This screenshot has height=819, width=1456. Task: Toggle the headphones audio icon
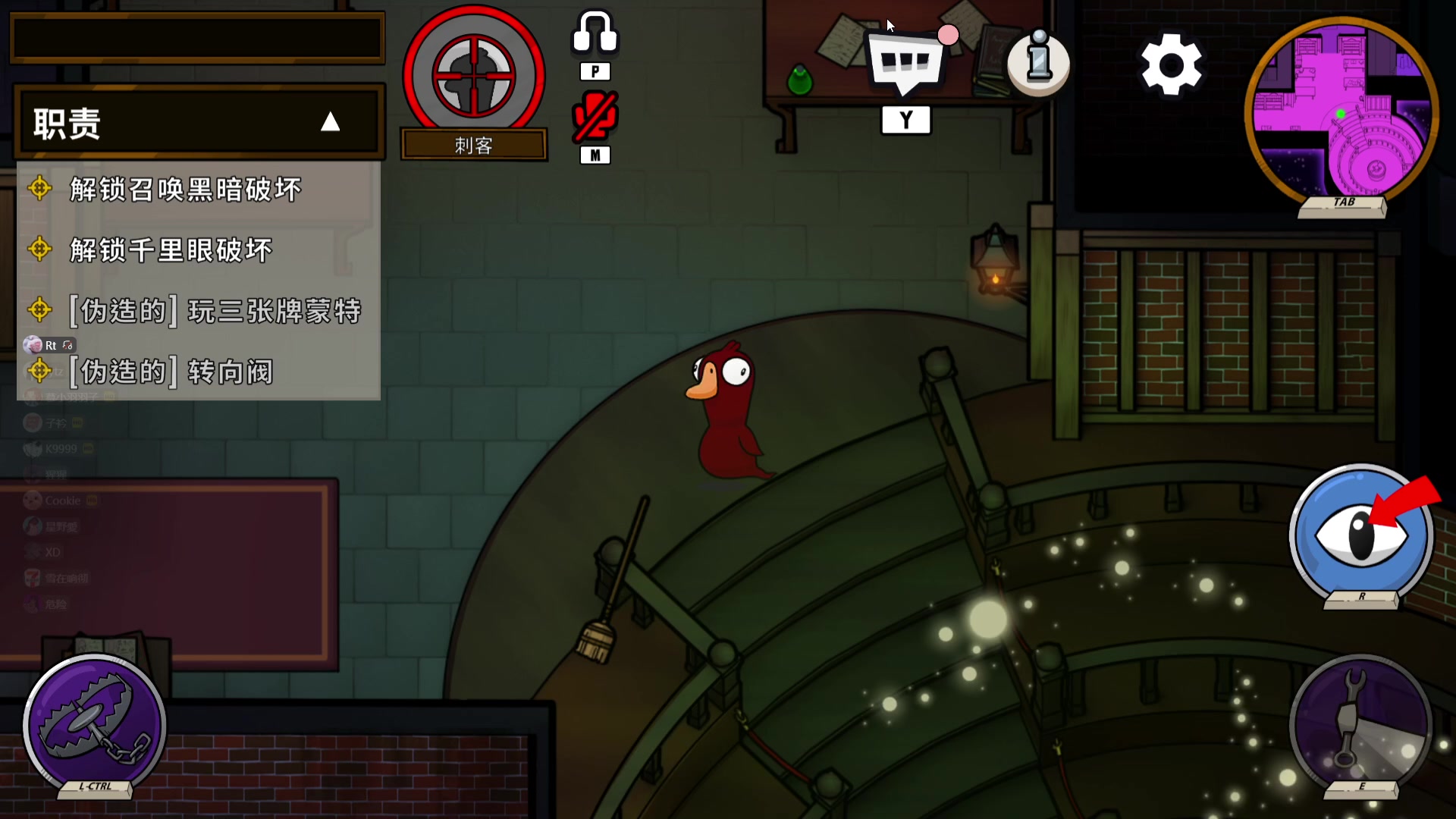[595, 33]
